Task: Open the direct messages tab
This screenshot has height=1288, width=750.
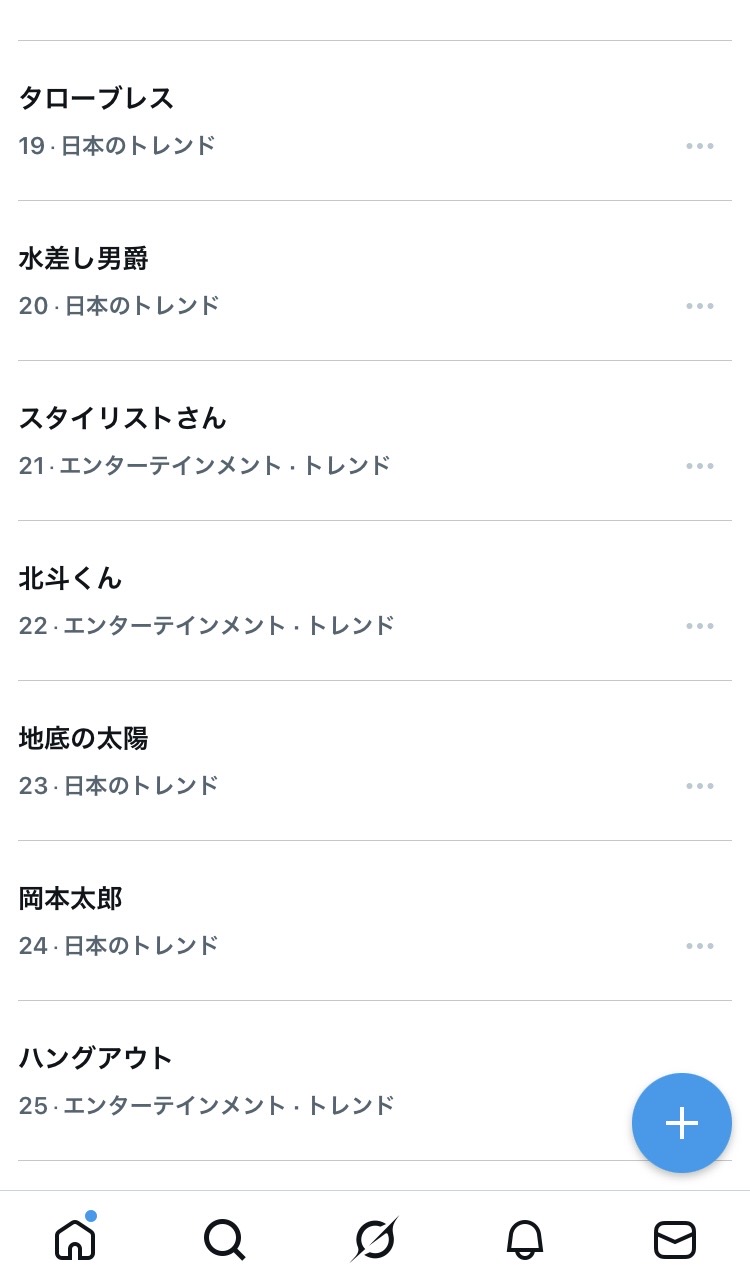Action: coord(675,1240)
